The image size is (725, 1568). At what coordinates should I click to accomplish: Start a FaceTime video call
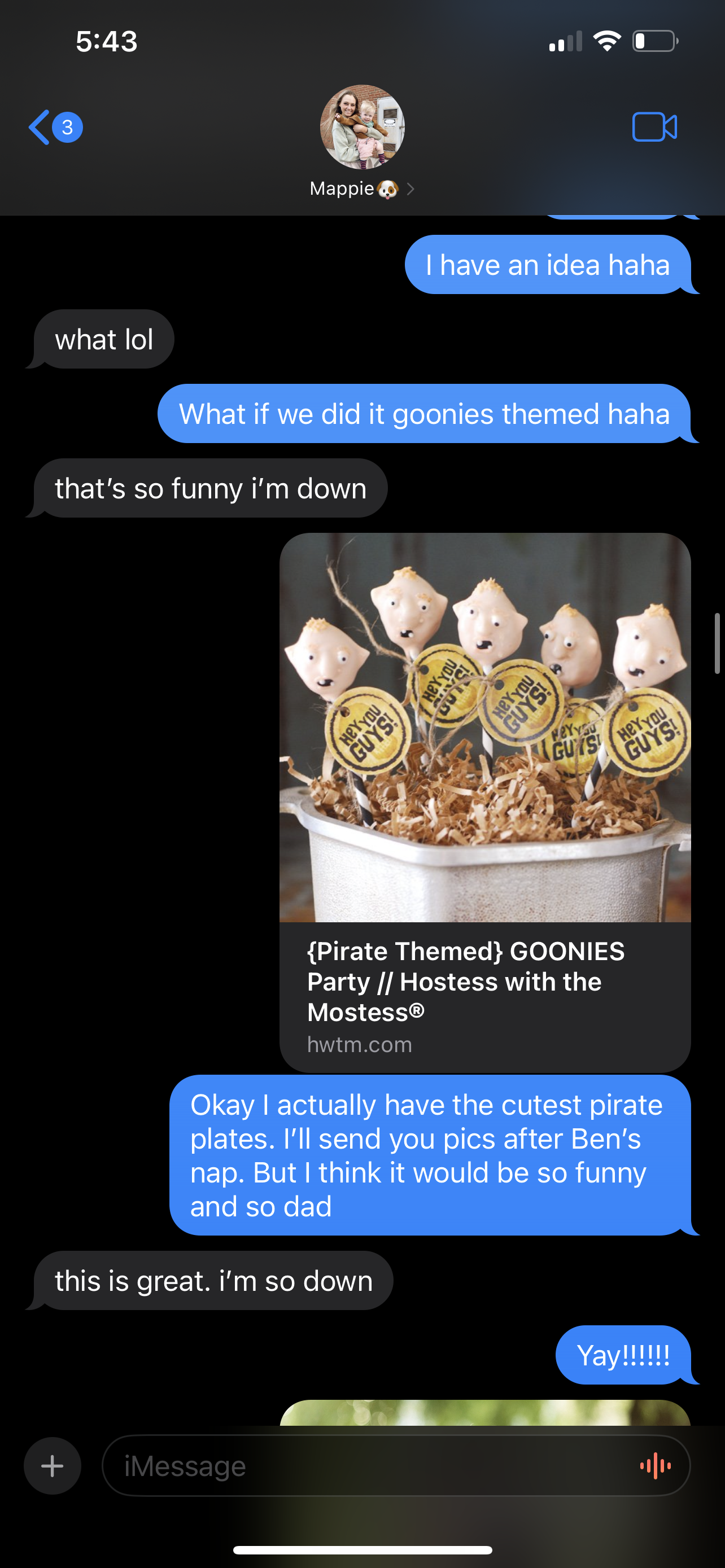coord(654,127)
